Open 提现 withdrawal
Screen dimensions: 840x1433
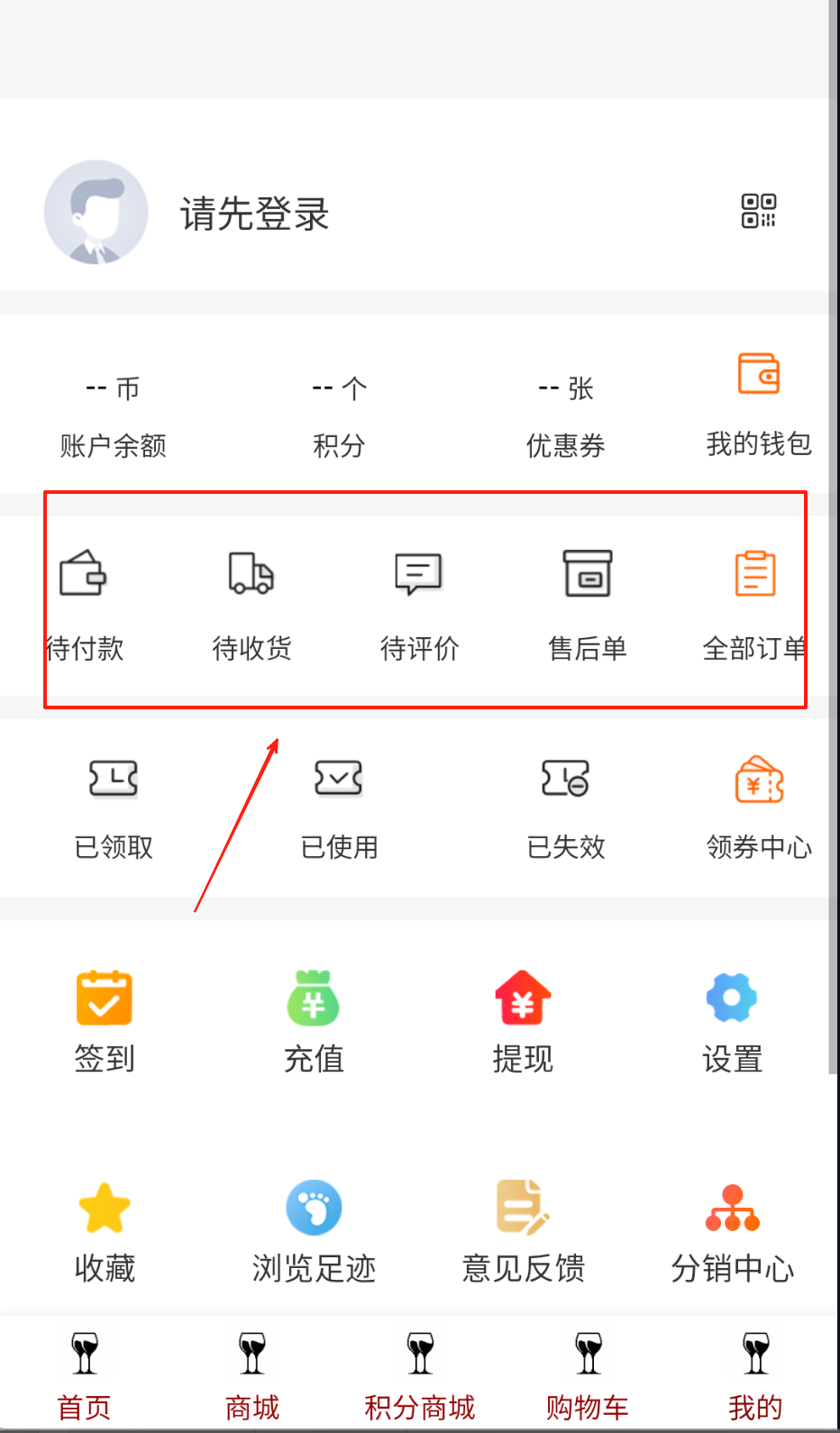tap(523, 1020)
